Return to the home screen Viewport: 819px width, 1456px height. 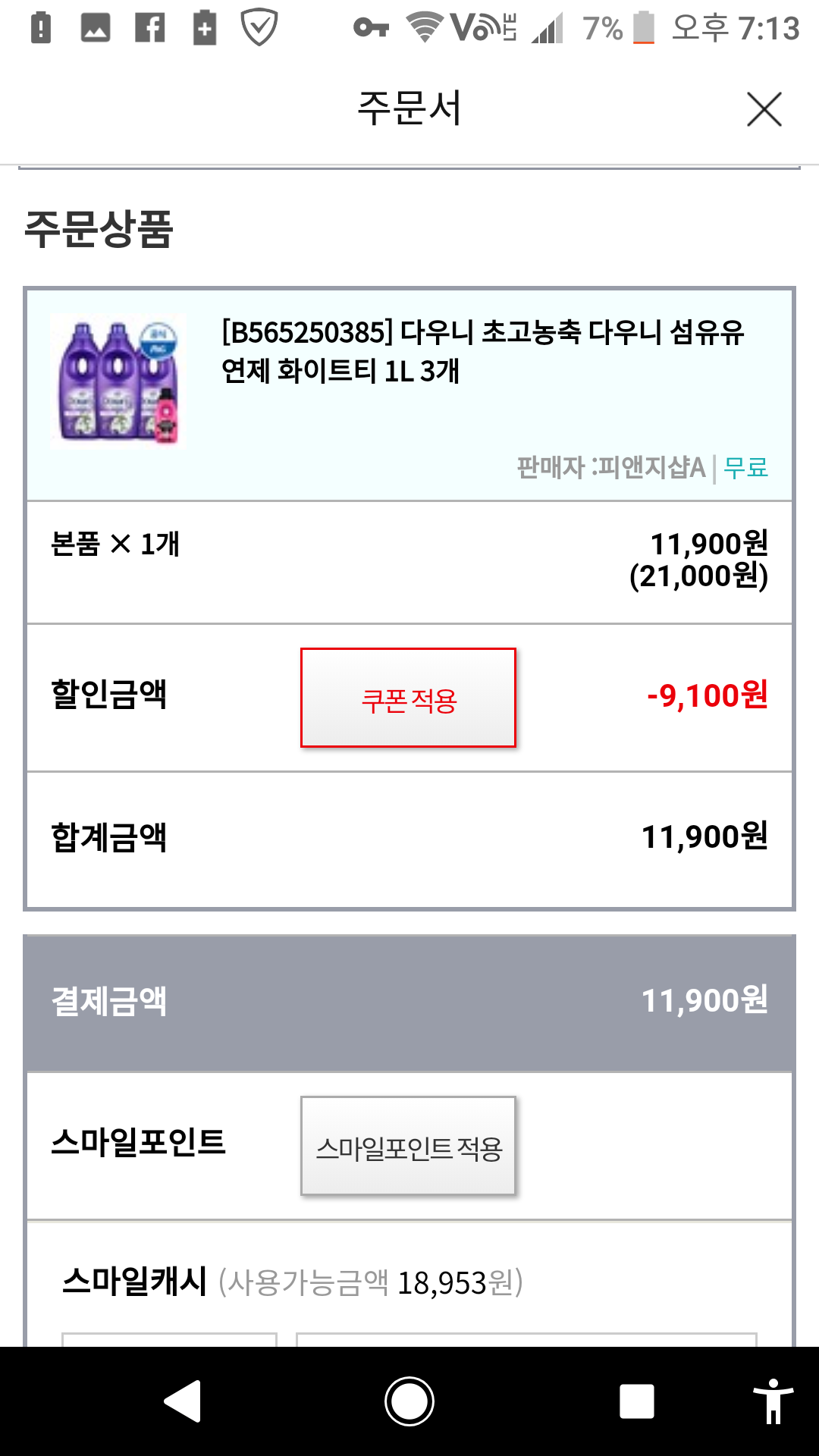(x=409, y=1401)
